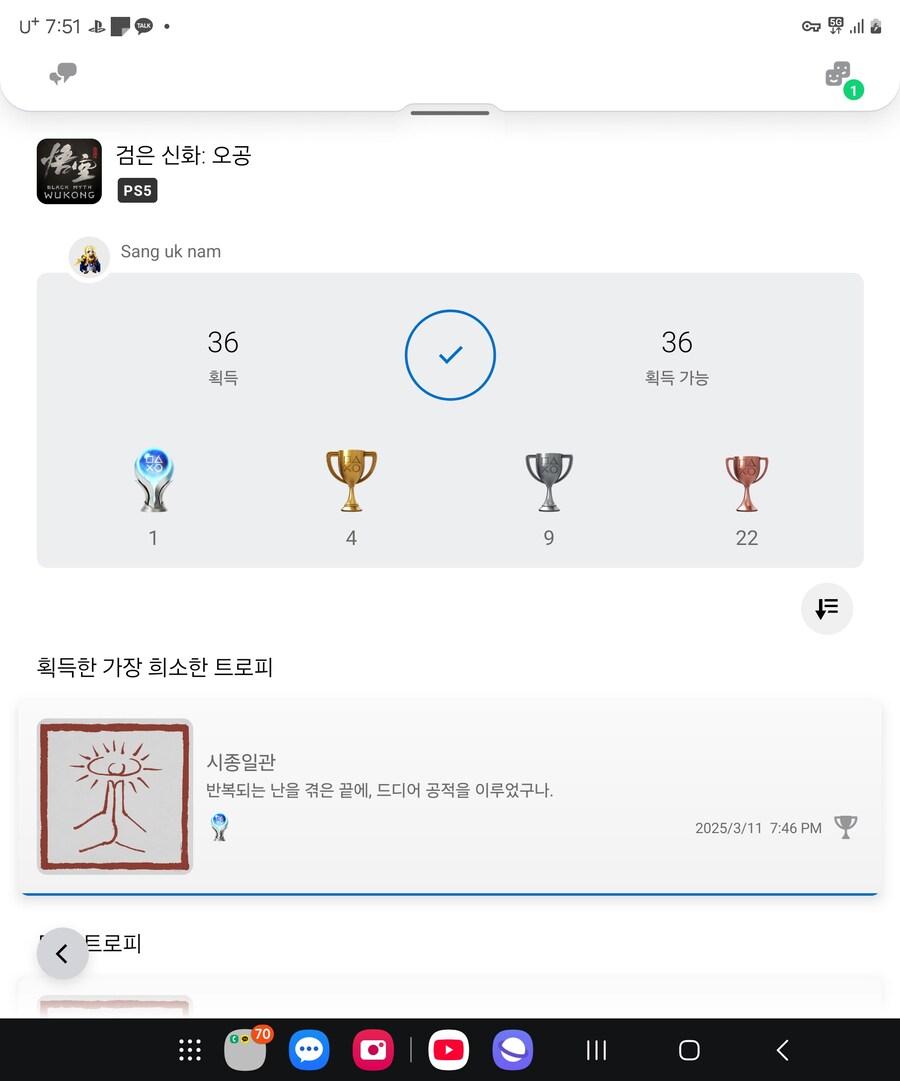Open the YouTube app from the navigation bar
The image size is (900, 1081).
pos(448,1050)
